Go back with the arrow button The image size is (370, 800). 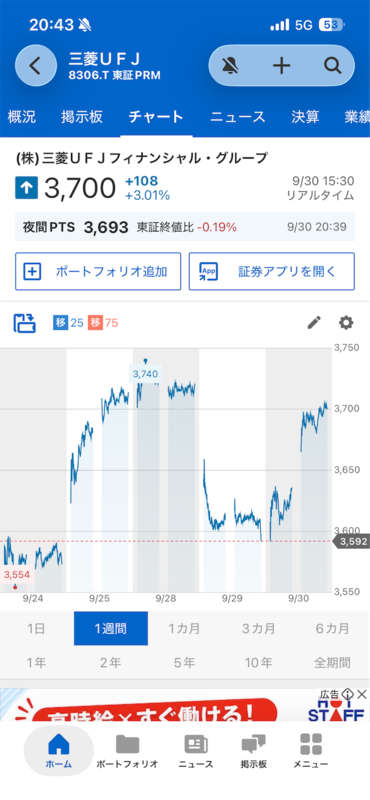pos(35,65)
